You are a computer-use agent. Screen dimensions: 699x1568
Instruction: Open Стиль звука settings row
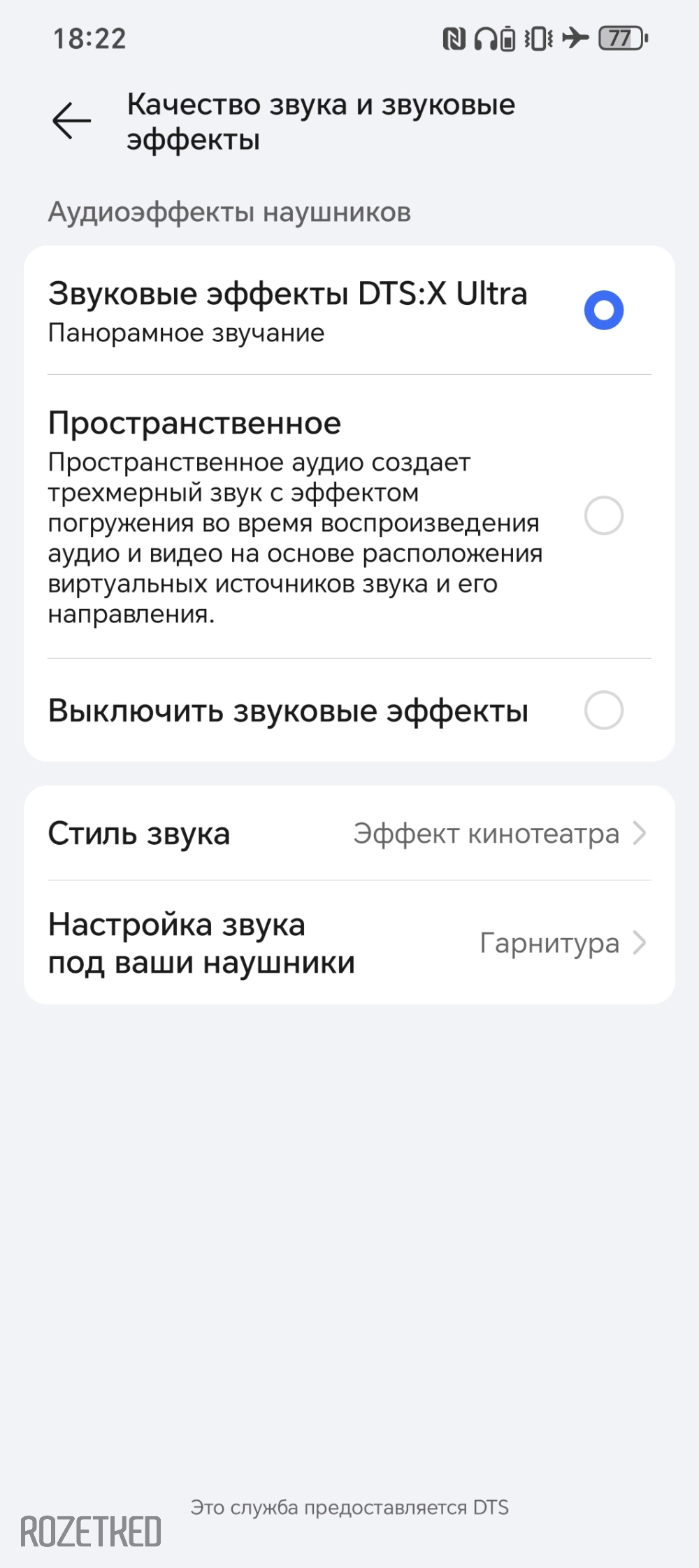pos(349,834)
